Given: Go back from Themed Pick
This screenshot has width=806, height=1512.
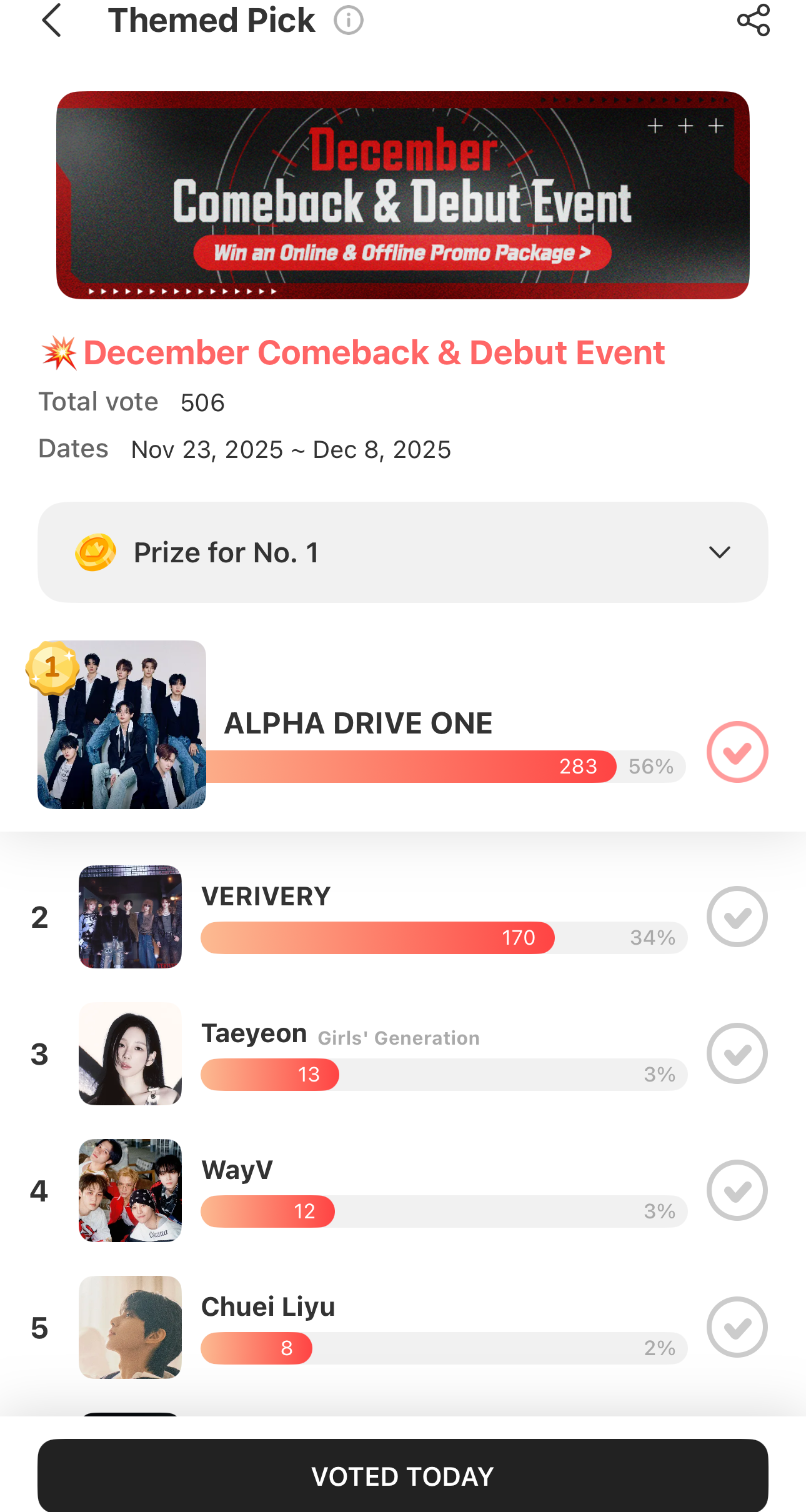Looking at the screenshot, I should 52,21.
